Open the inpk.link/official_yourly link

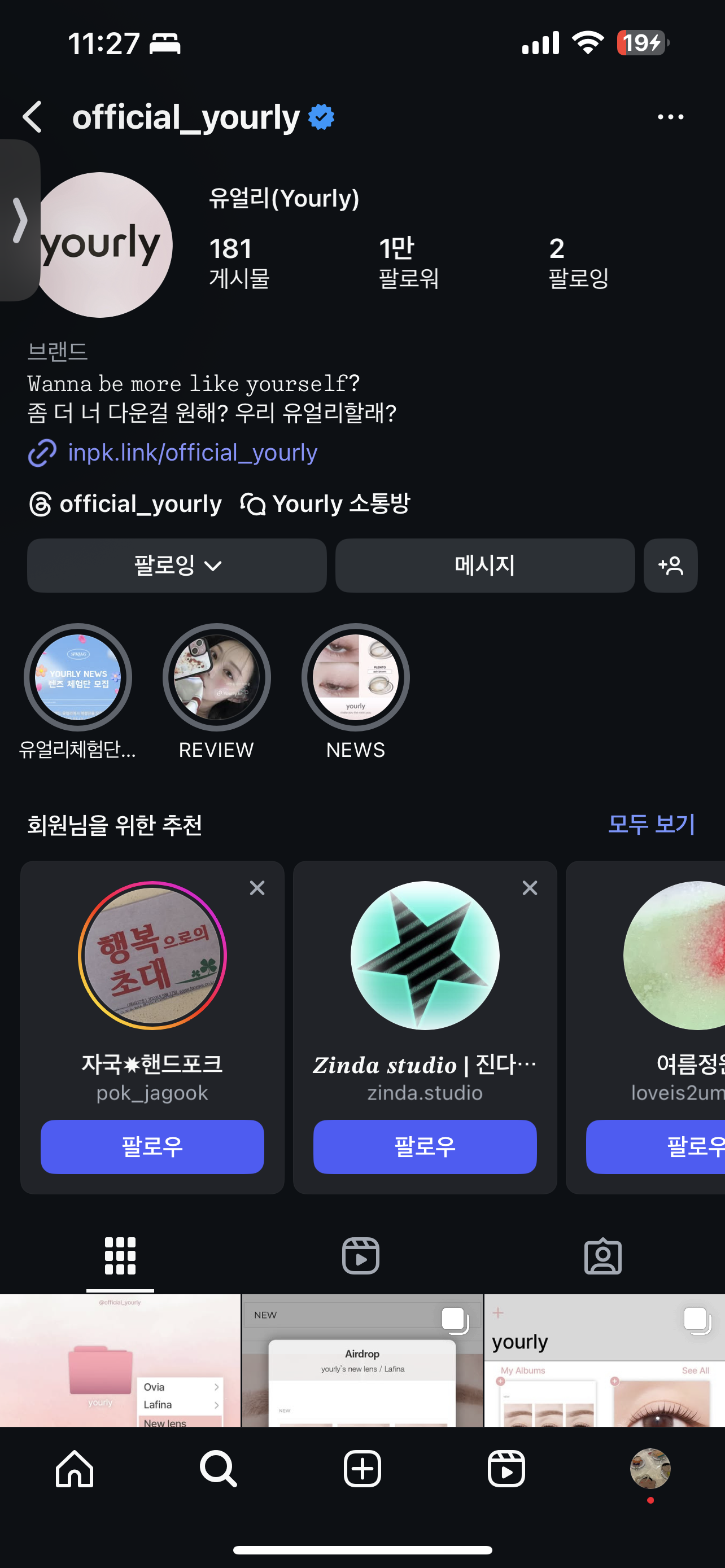tap(192, 453)
